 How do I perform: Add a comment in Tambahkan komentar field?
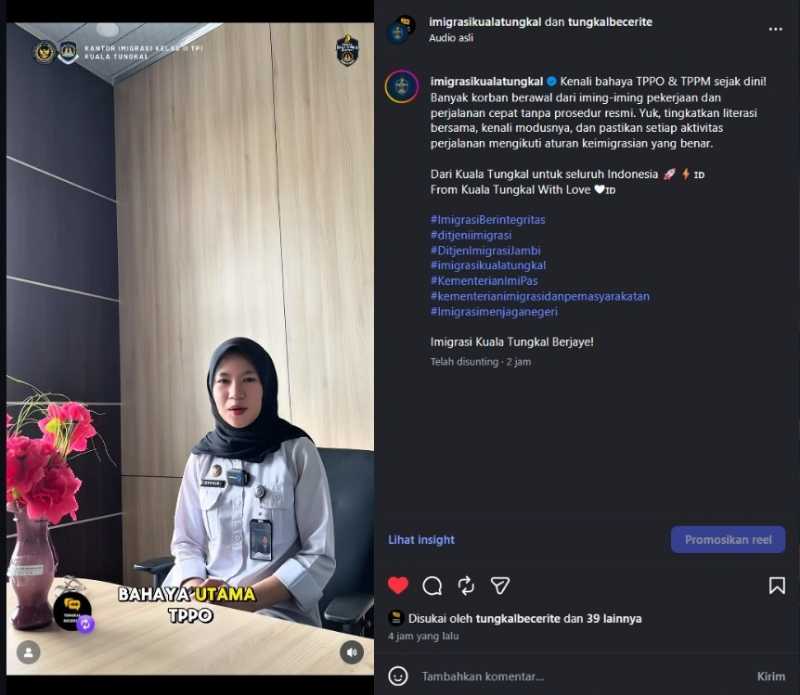(x=580, y=677)
